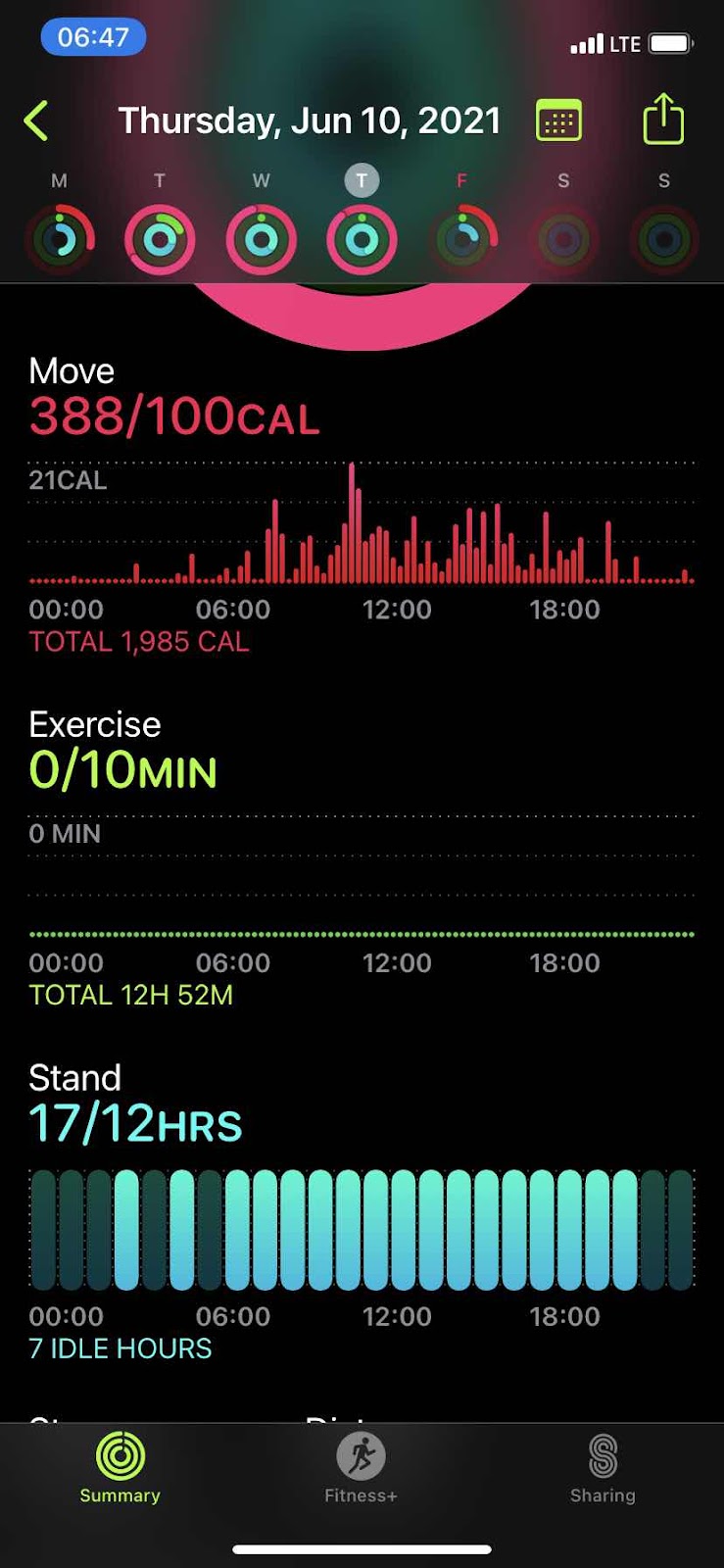The height and width of the screenshot is (1568, 724).
Task: Select Wednesday's activity rings
Action: (x=261, y=239)
